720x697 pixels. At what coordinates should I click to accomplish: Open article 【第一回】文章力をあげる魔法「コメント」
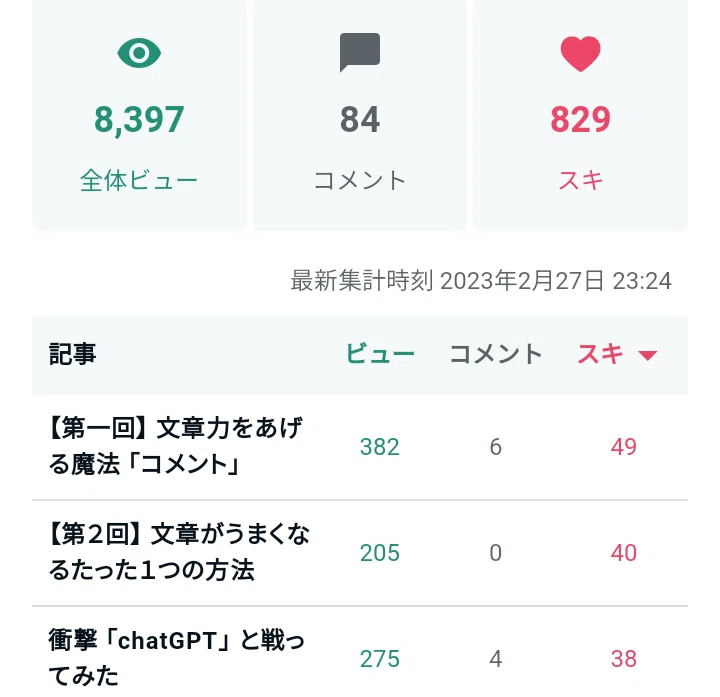[175, 446]
